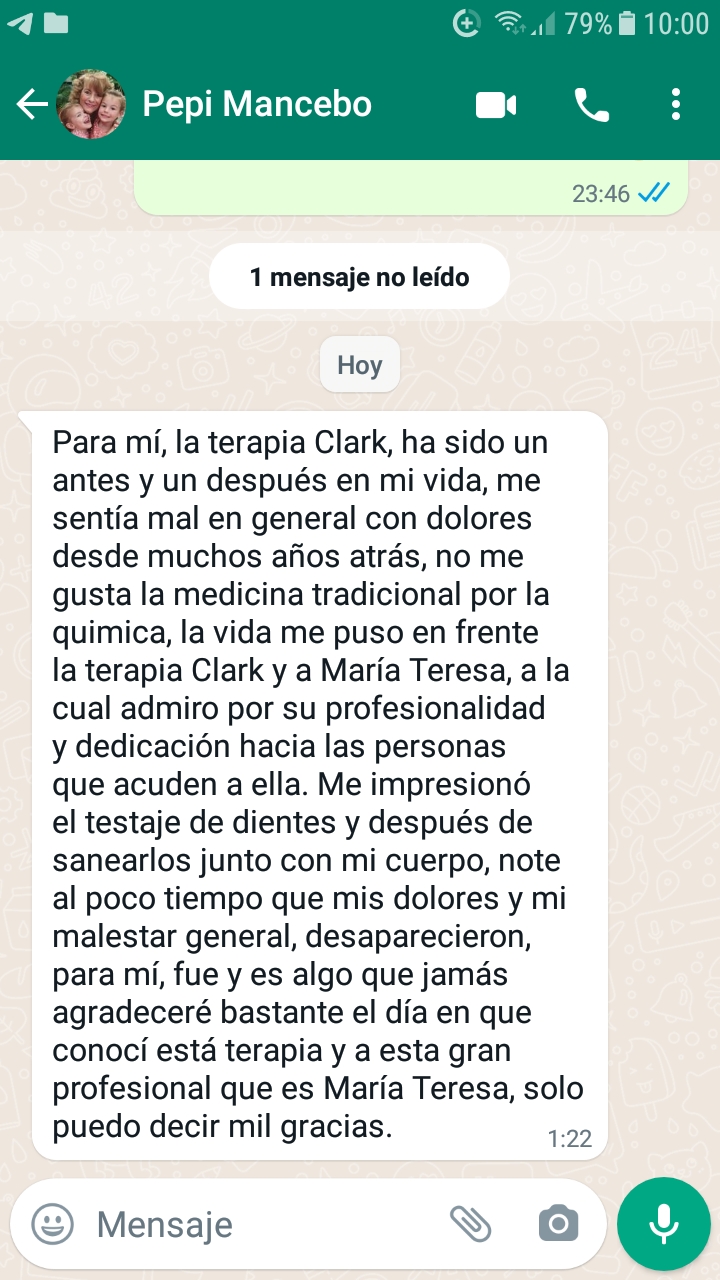
Task: Start a video call with Pepi Mancebo
Action: [x=496, y=104]
